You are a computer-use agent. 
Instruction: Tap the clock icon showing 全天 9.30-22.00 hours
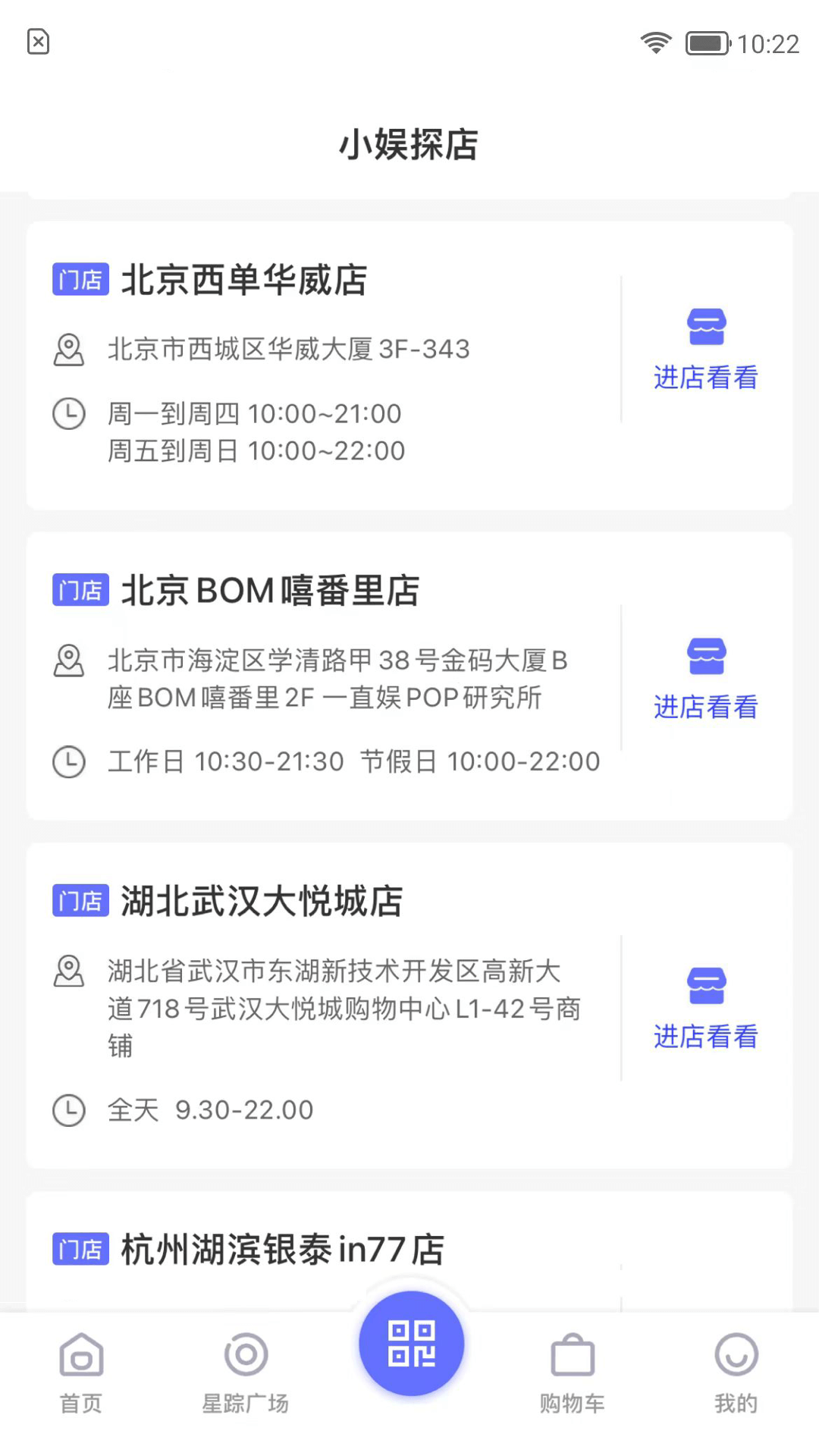(68, 1110)
